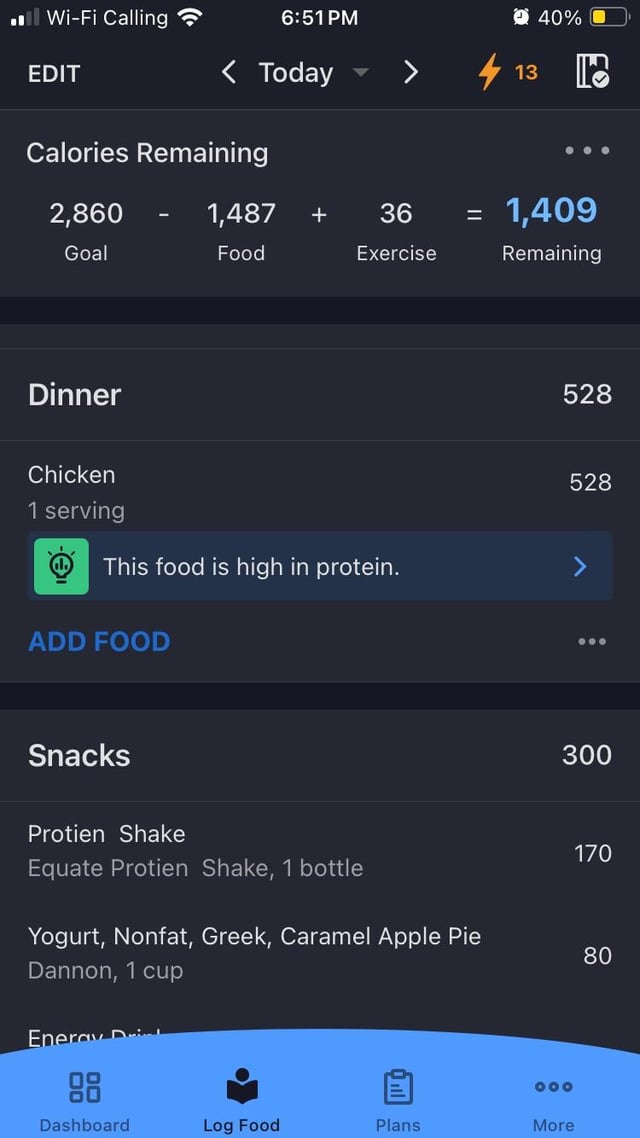Open Calories Remaining options menu
The height and width of the screenshot is (1138, 640).
point(587,151)
